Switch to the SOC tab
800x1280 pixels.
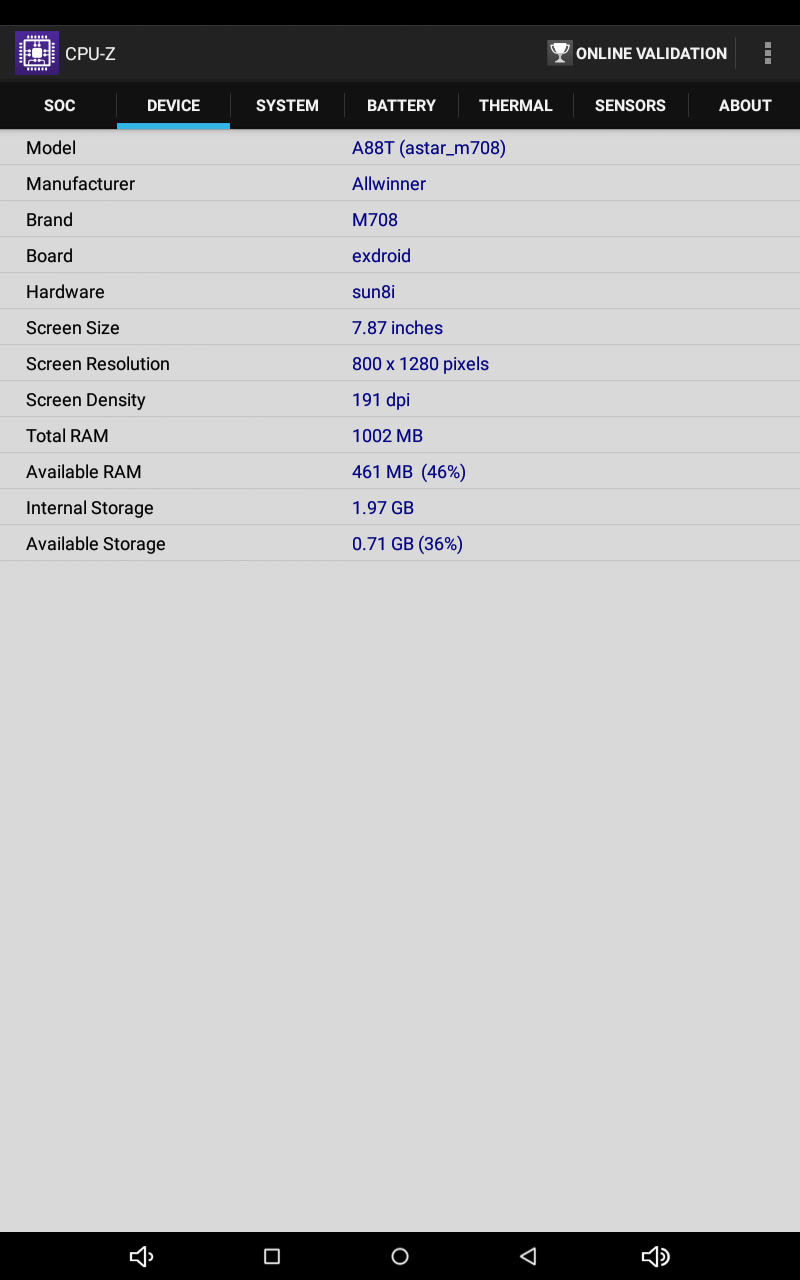click(59, 105)
